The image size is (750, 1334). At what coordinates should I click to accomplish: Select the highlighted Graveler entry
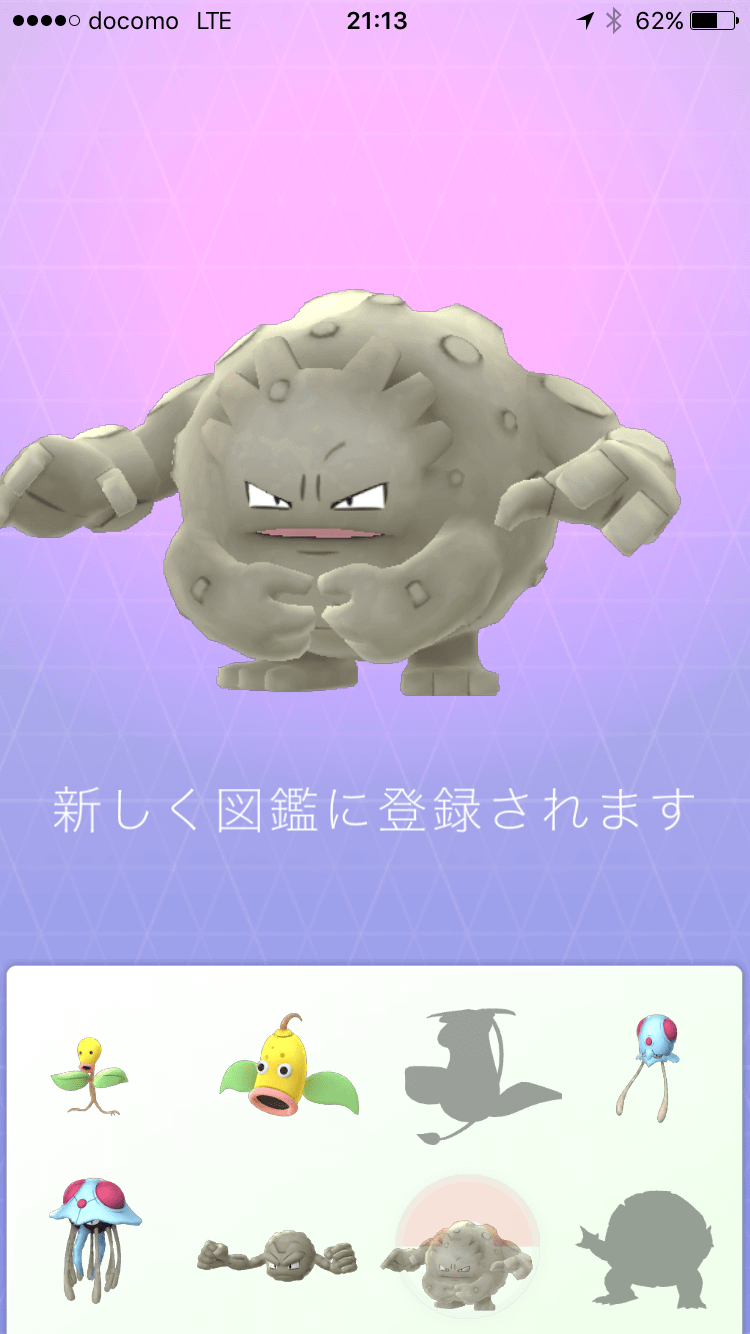[467, 1248]
